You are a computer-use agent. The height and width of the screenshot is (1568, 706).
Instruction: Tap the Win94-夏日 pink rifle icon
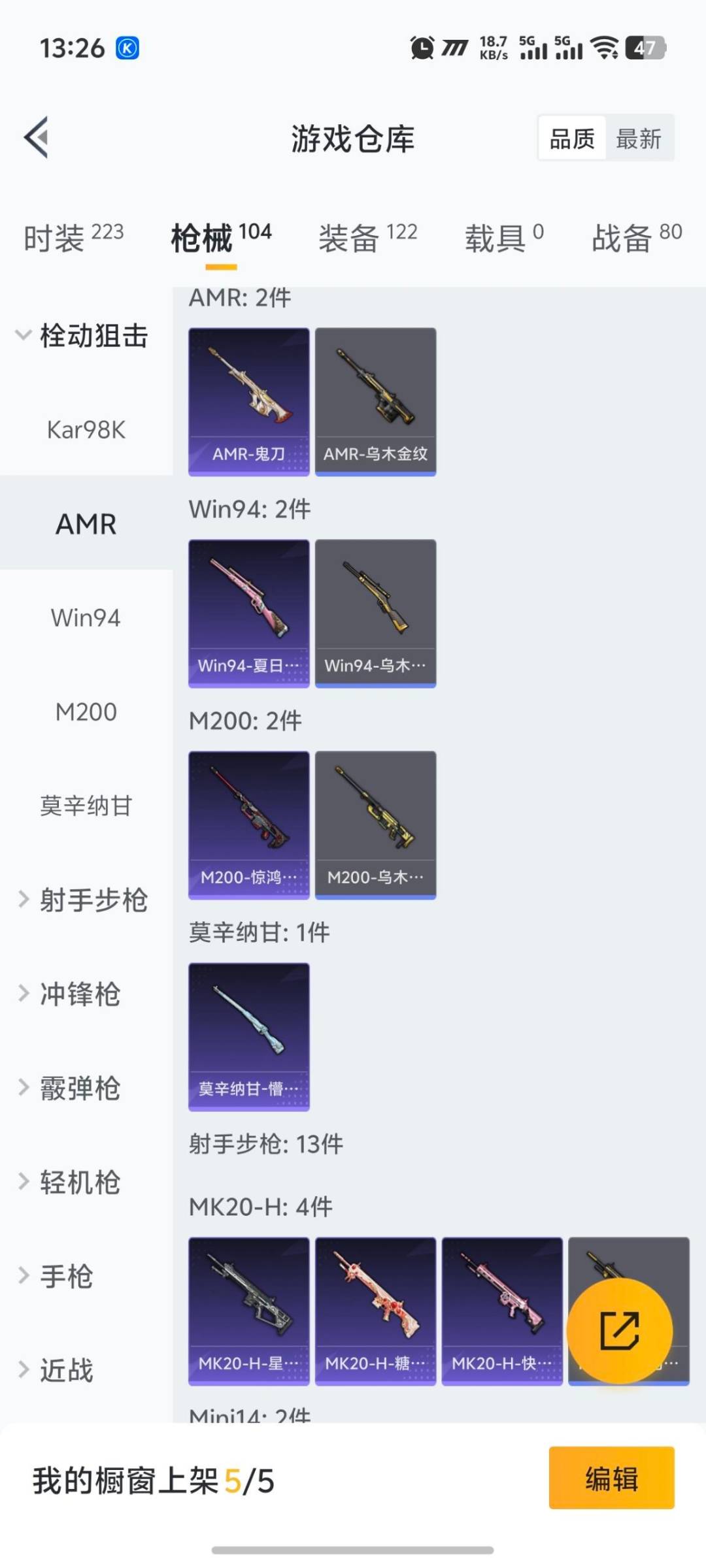click(248, 611)
